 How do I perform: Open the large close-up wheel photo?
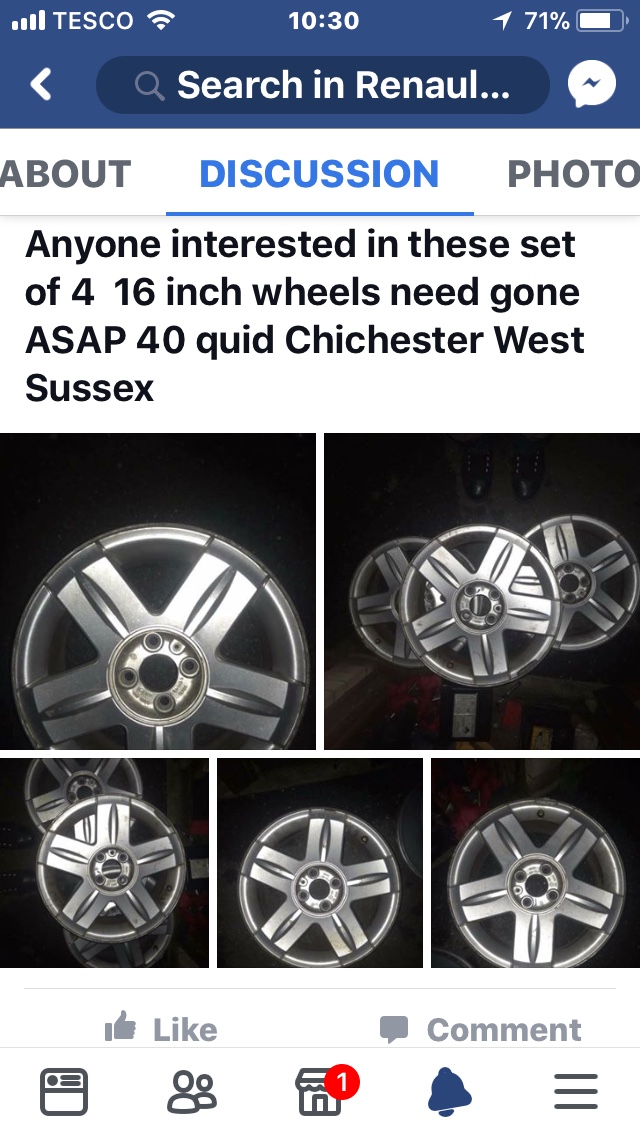tap(158, 591)
